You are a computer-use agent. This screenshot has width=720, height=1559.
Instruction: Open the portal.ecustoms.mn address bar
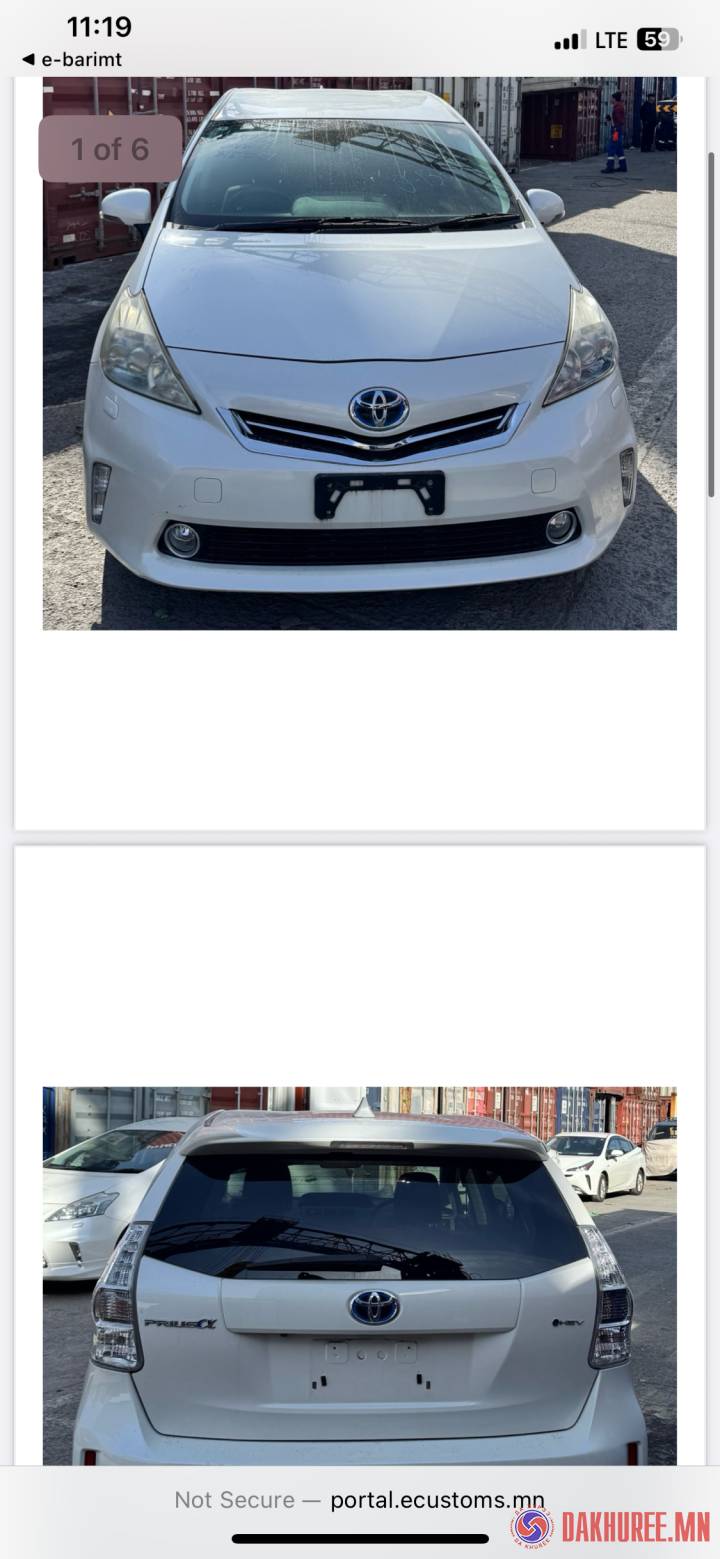pos(359,1500)
